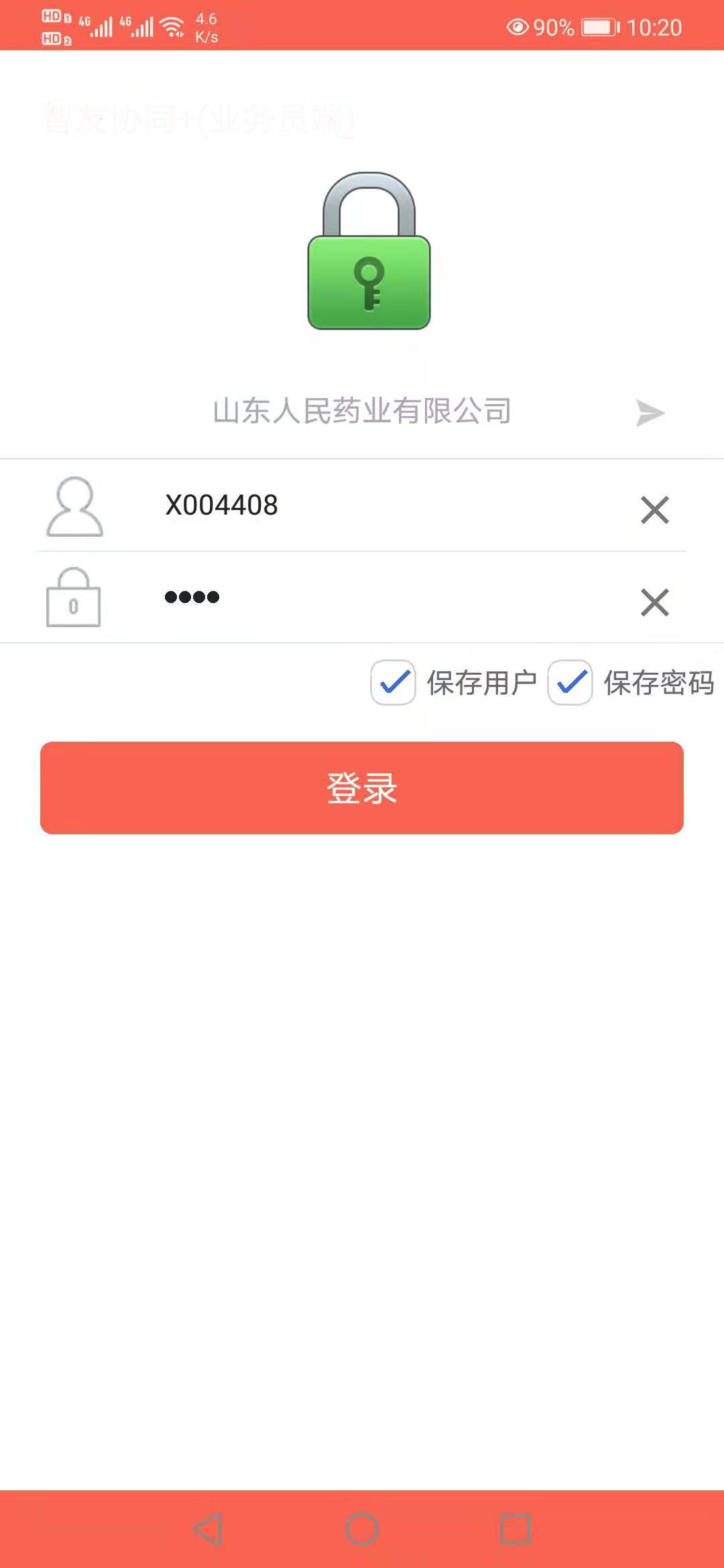Go back with the system back button
The image size is (724, 1568).
[x=208, y=1529]
